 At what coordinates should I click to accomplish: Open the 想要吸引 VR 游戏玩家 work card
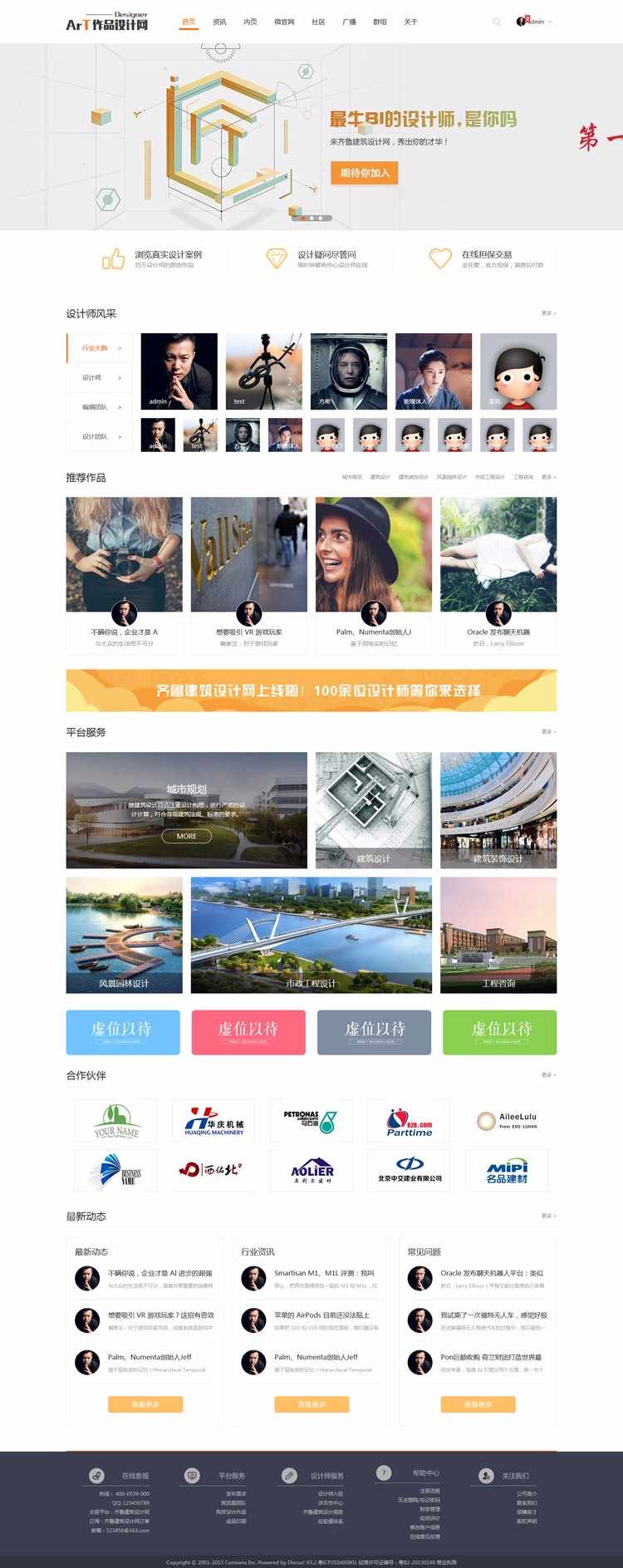click(x=249, y=573)
